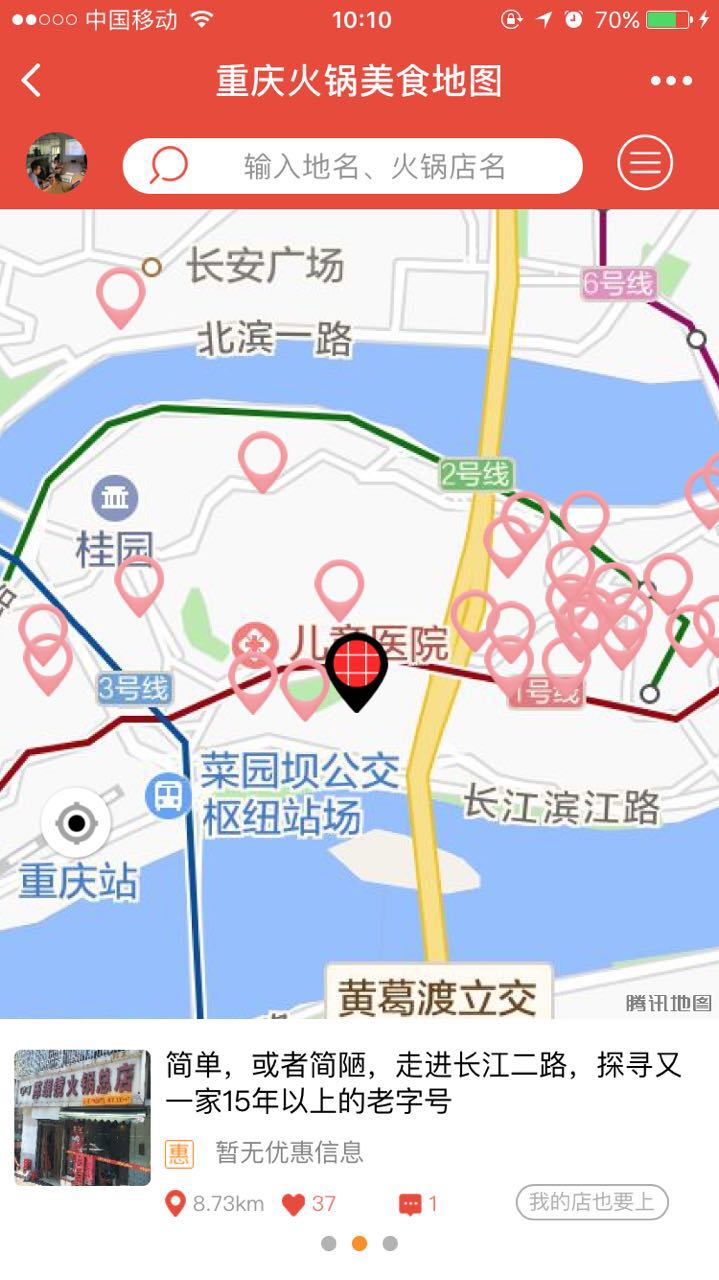The image size is (719, 1280).
Task: Tap the 我的店也要上 button
Action: 591,1202
